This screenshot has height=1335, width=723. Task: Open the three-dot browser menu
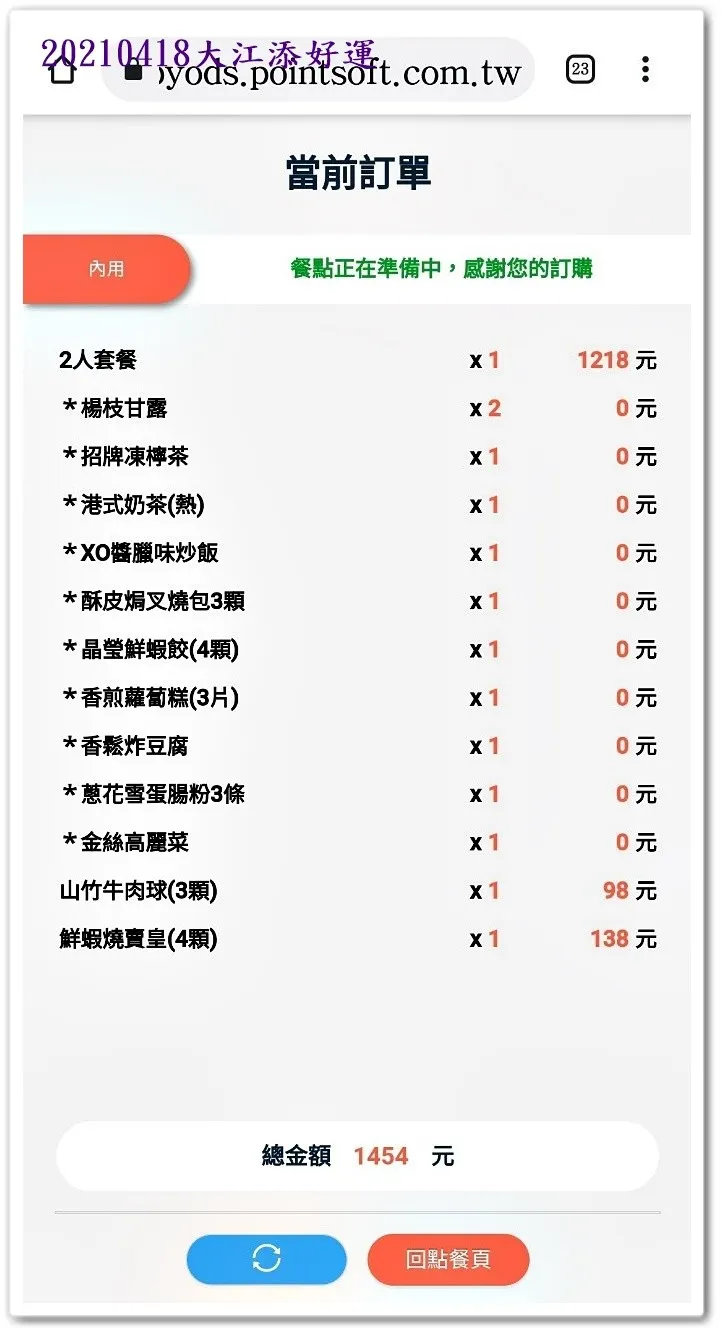point(646,68)
